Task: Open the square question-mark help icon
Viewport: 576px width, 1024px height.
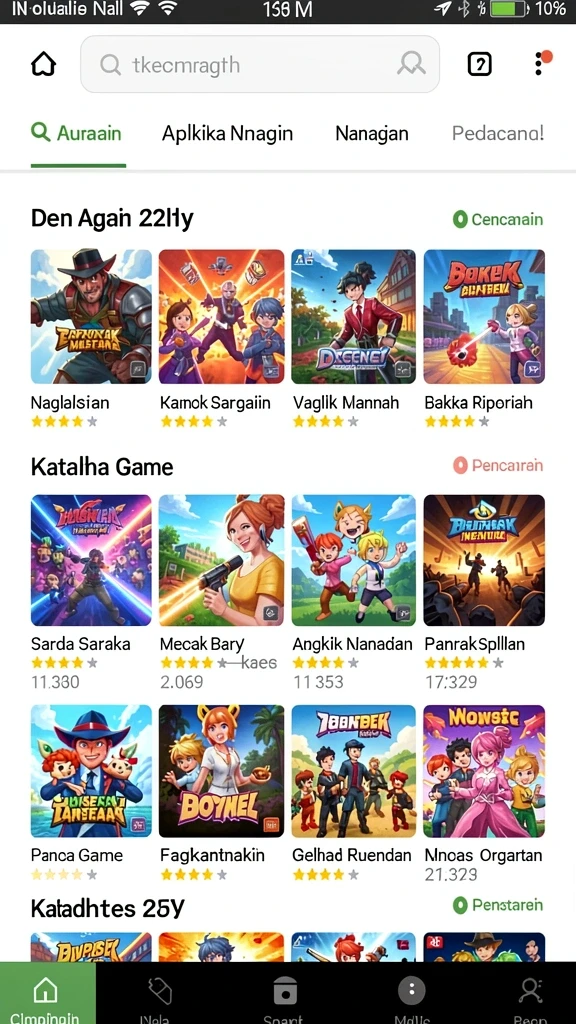Action: (479, 64)
